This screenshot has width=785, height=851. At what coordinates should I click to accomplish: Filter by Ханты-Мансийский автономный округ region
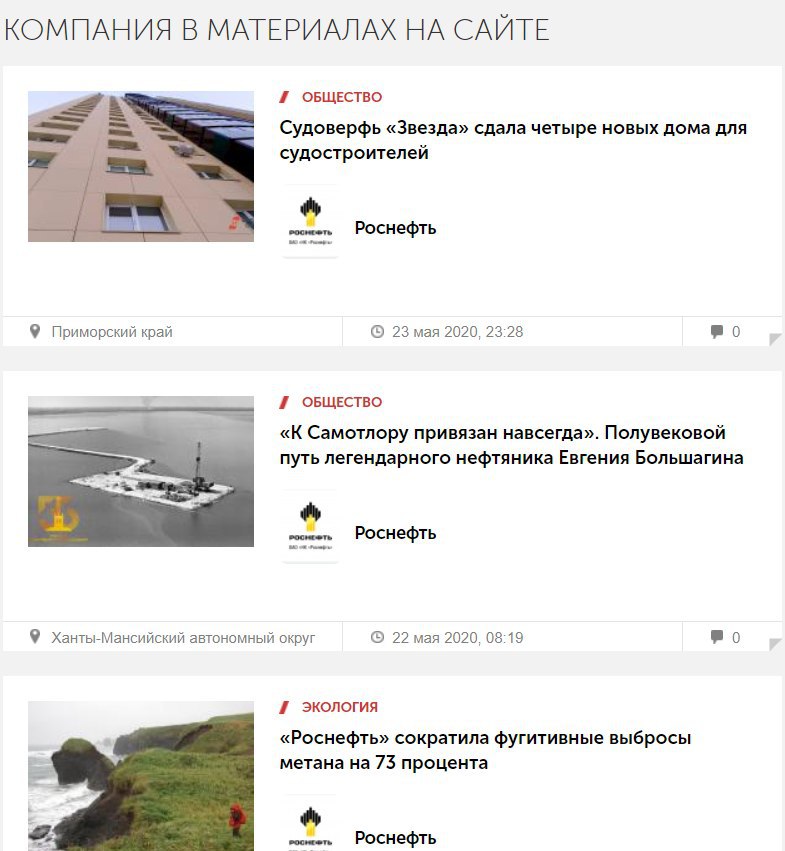click(x=182, y=637)
